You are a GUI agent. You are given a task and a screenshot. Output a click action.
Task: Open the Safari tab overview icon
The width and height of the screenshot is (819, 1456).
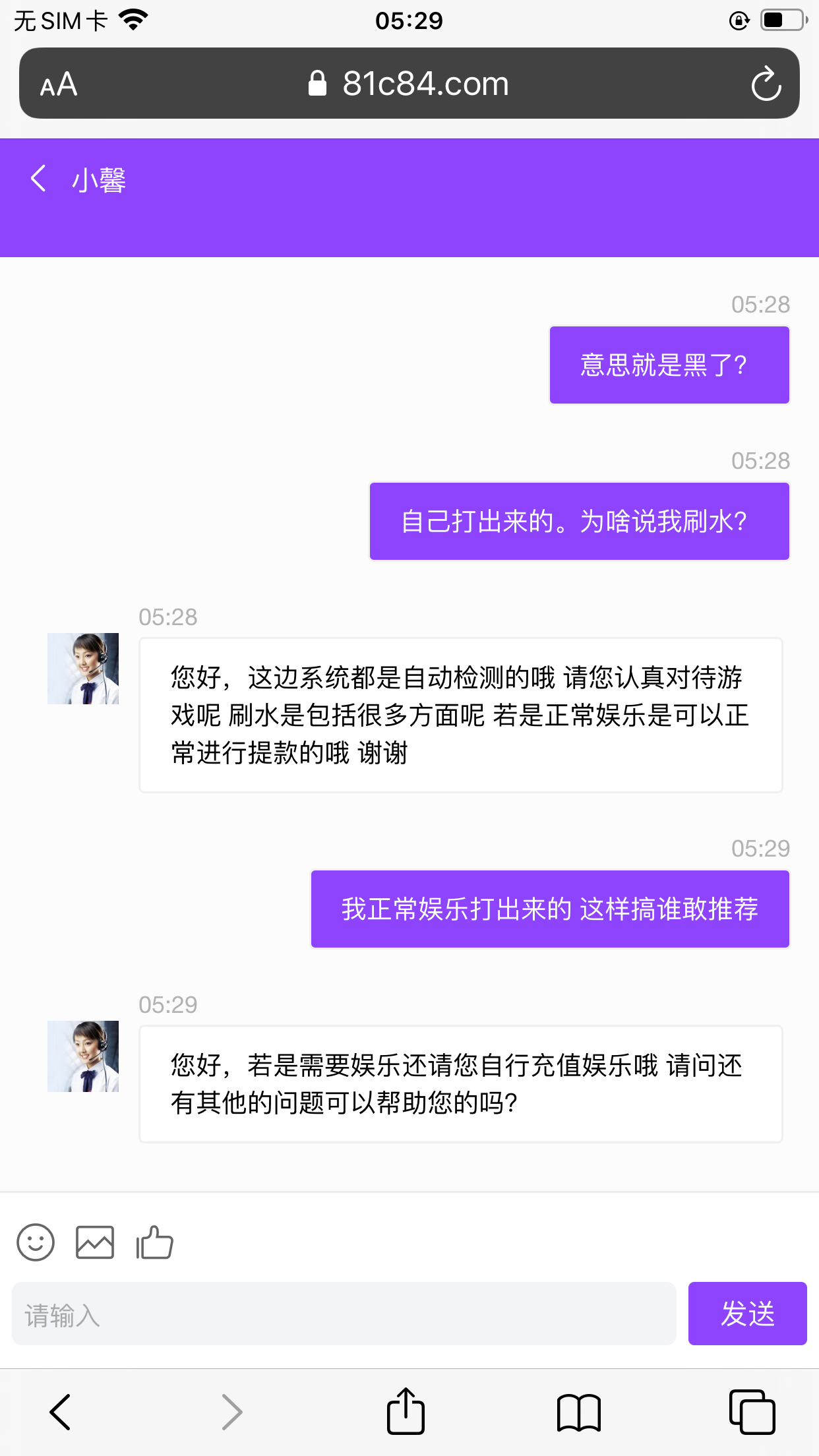[751, 1411]
